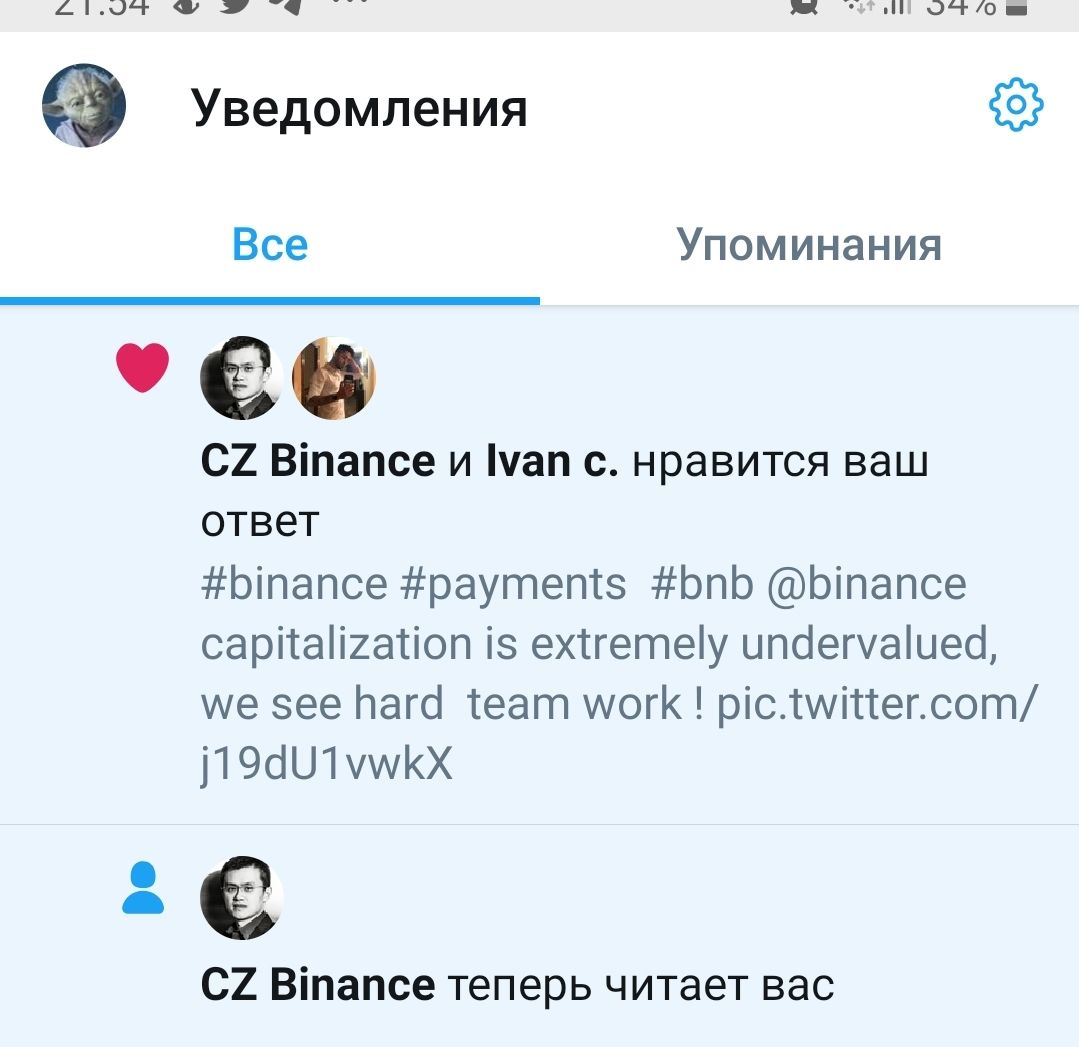Open CZ Binance avatar in like notification
The height and width of the screenshot is (1047, 1079).
242,378
